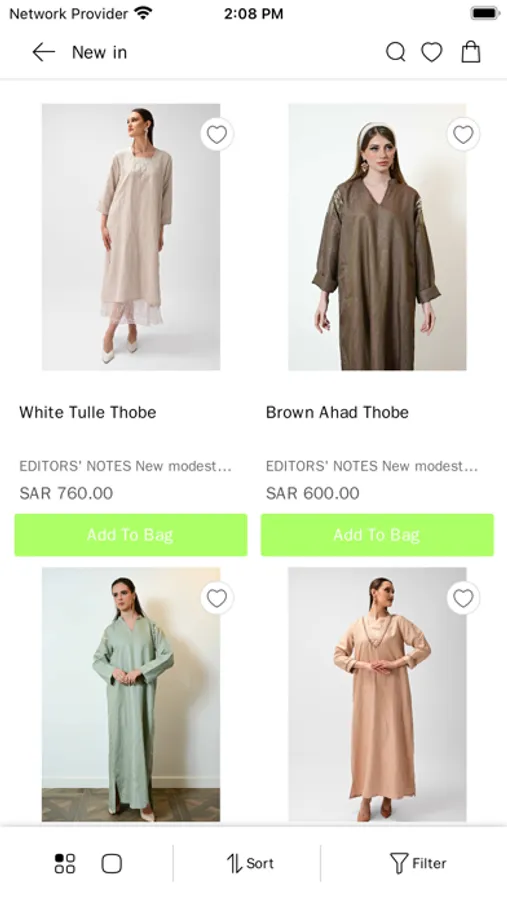Favorite the peach thobe item

[x=463, y=598]
